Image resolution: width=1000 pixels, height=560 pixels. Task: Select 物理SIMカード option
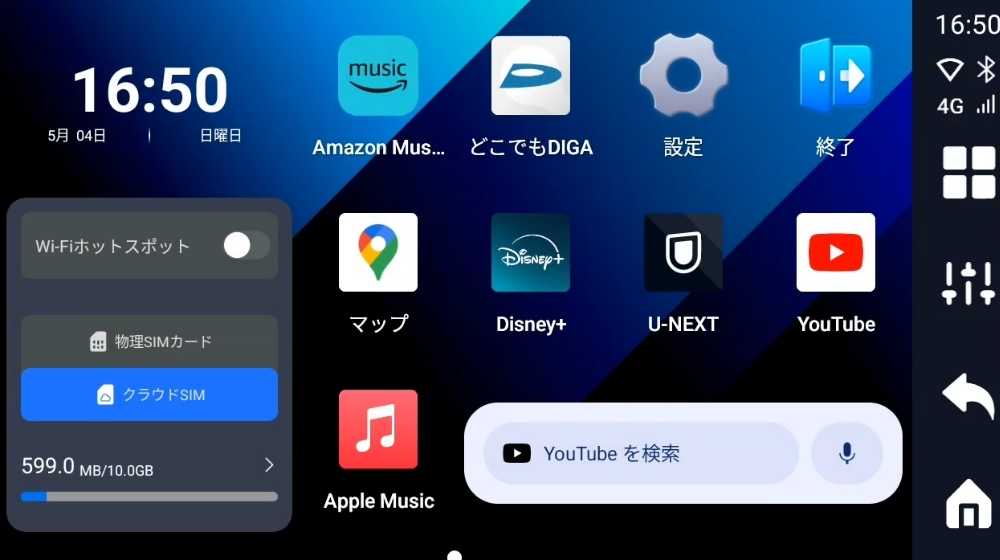pos(150,342)
